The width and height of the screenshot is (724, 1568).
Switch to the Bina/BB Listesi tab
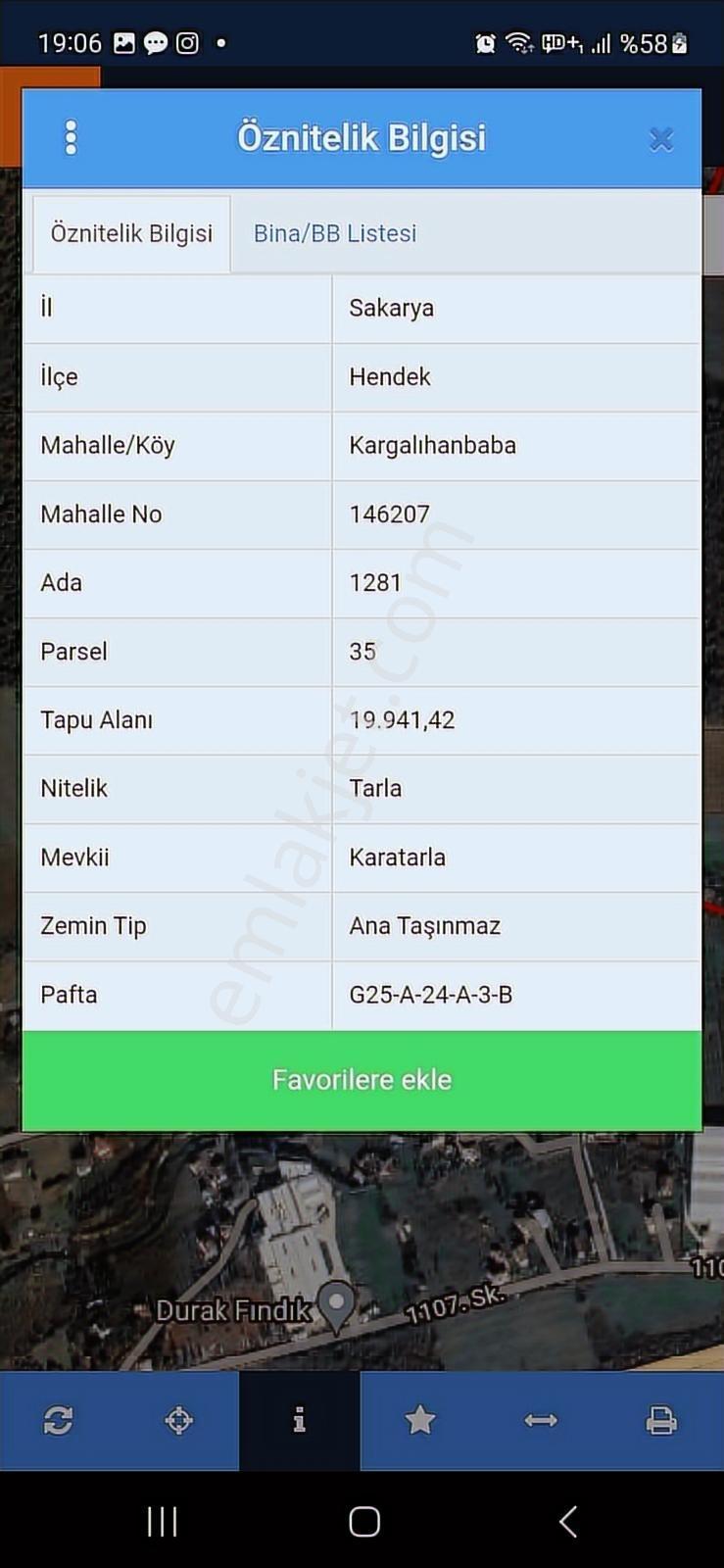335,233
